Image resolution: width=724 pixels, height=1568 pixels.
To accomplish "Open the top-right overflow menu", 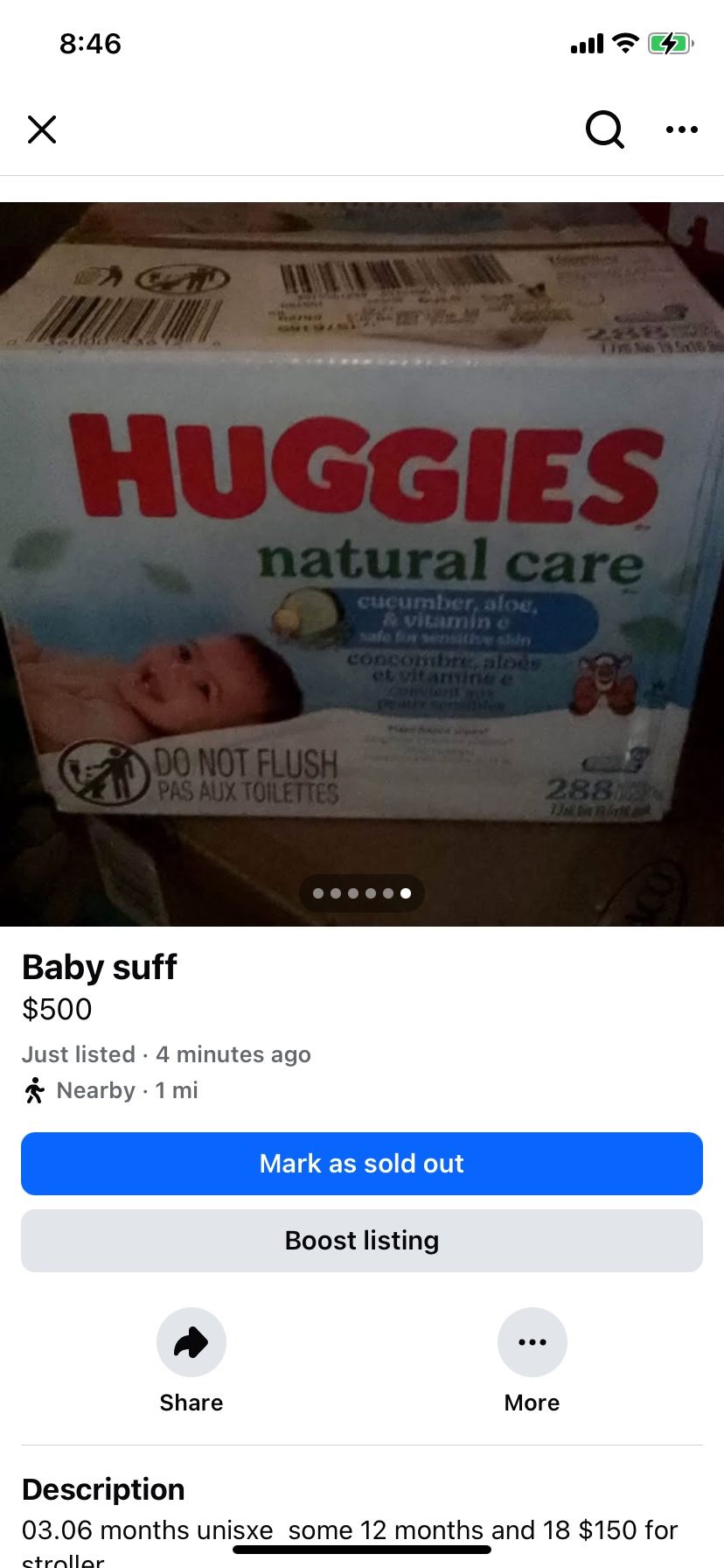I will pyautogui.click(x=682, y=129).
